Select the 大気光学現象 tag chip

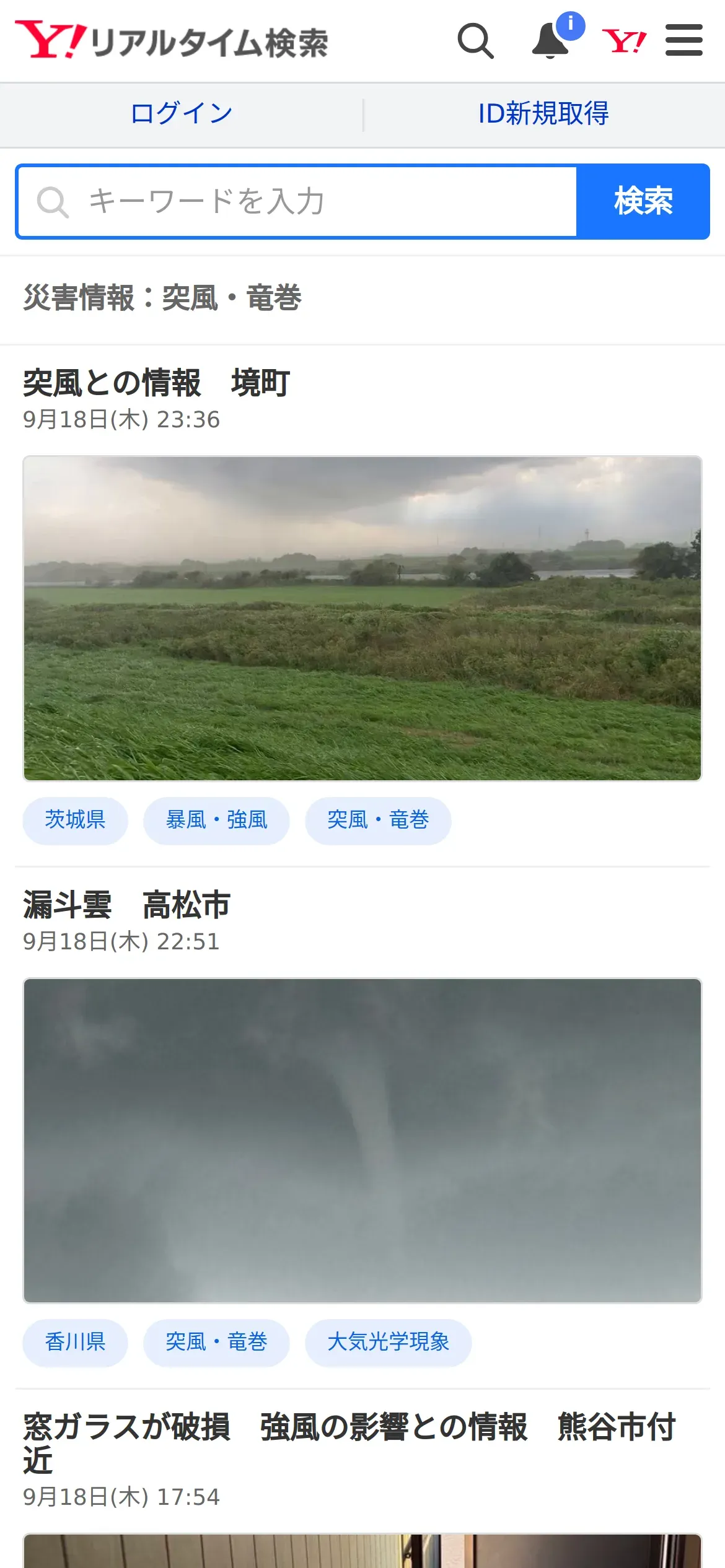click(x=388, y=1343)
